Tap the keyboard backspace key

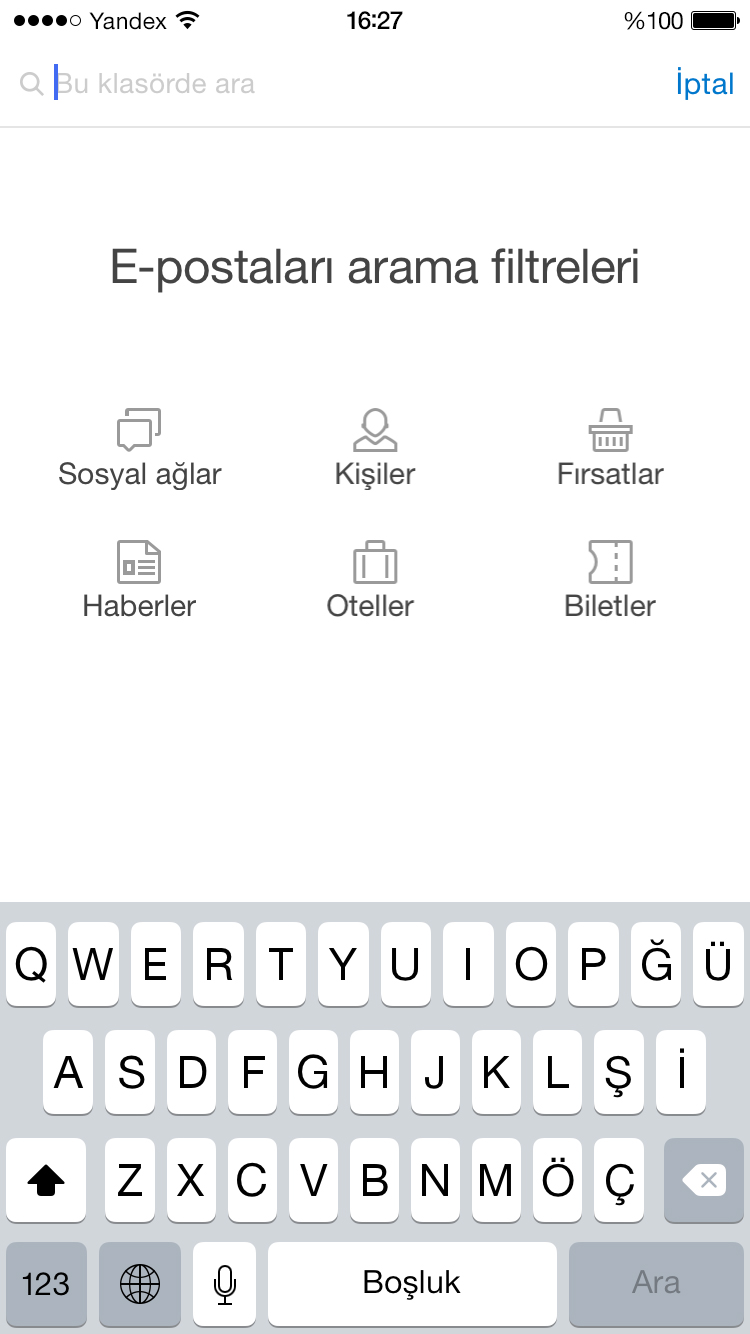pos(704,1180)
